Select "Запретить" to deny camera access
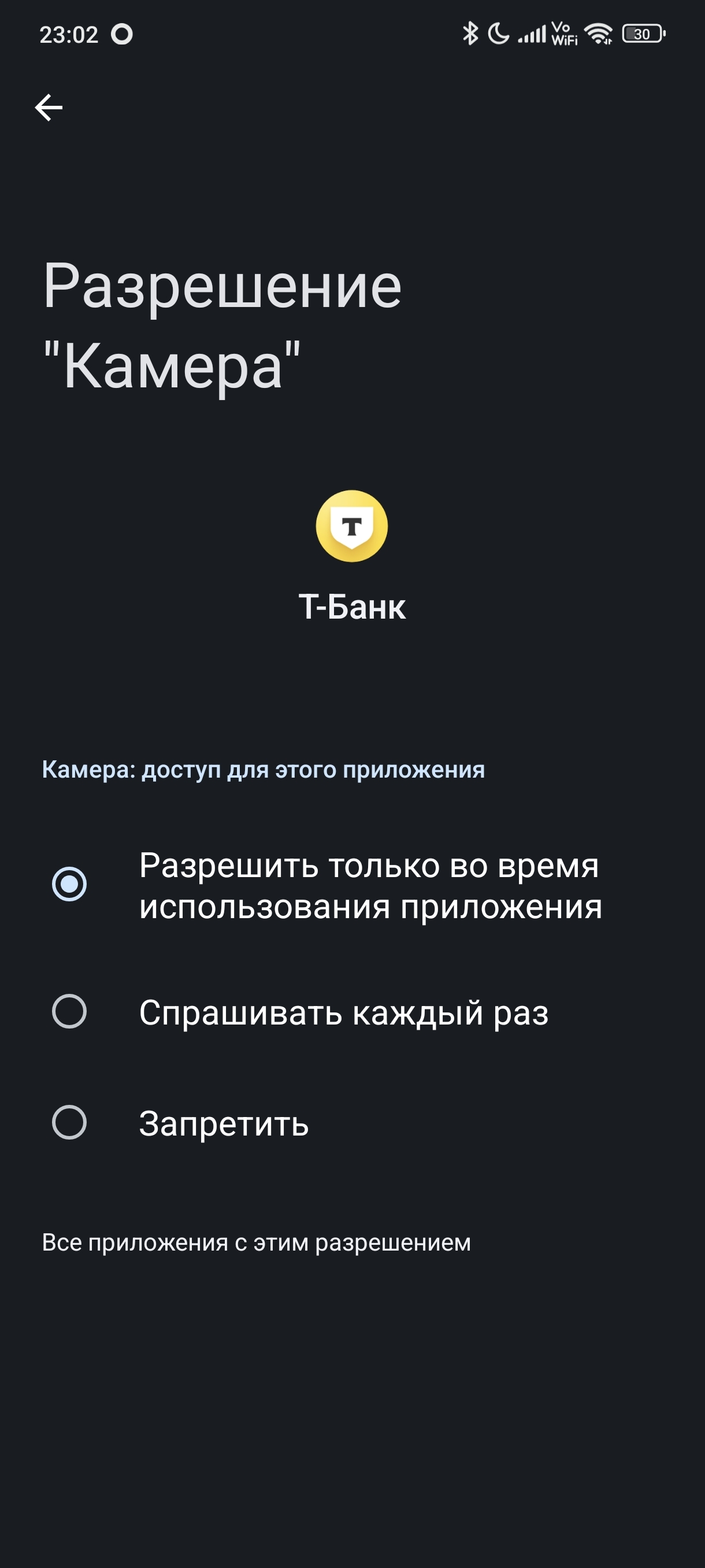 [x=69, y=1122]
